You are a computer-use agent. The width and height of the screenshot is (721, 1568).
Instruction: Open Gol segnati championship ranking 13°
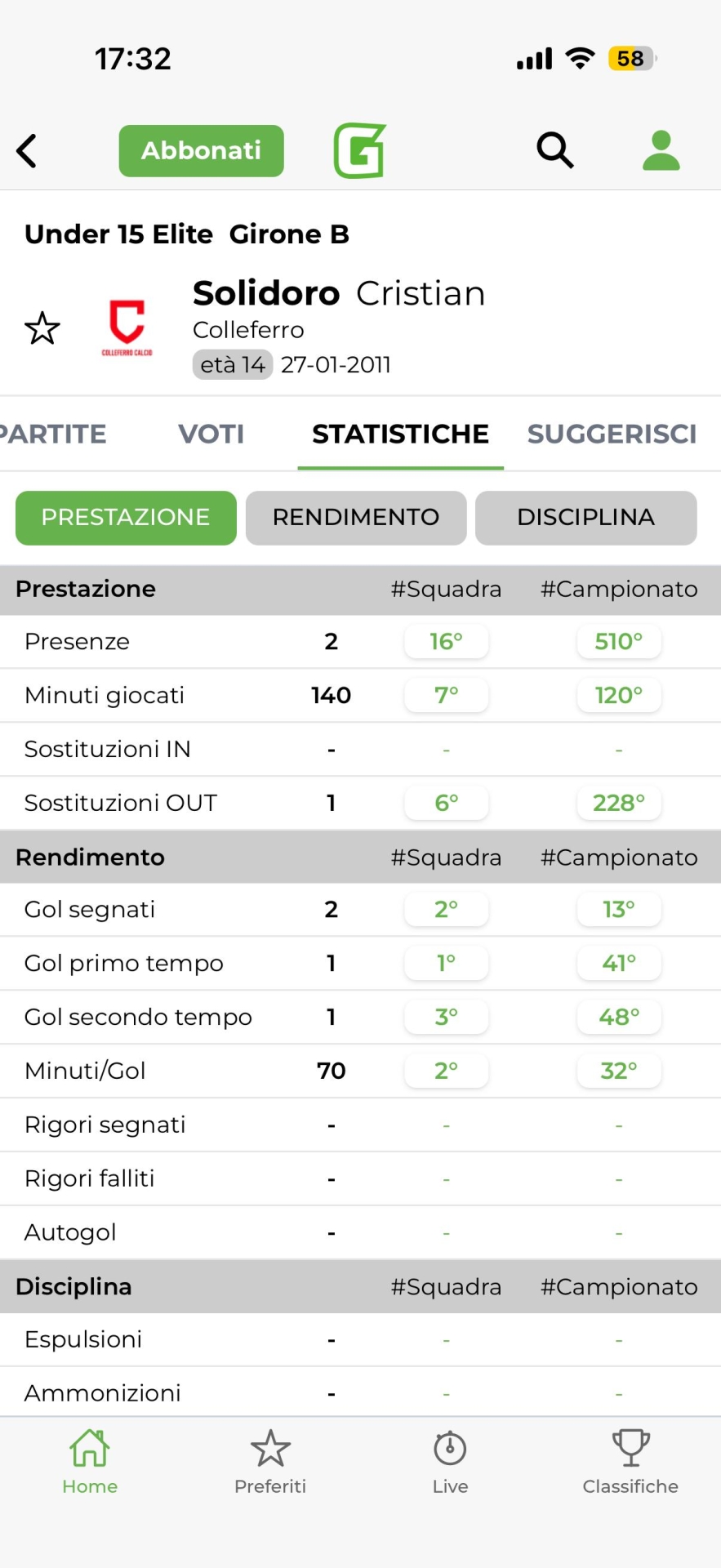(x=619, y=910)
